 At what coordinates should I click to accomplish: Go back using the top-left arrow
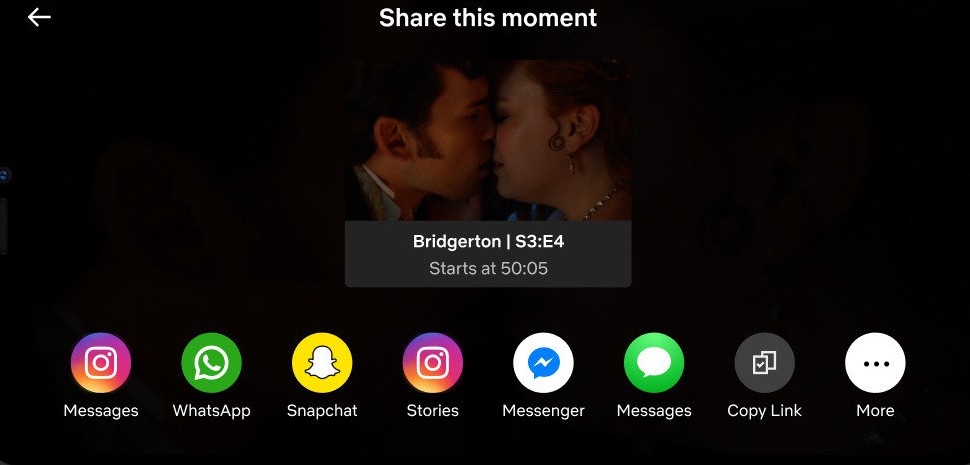tap(39, 17)
